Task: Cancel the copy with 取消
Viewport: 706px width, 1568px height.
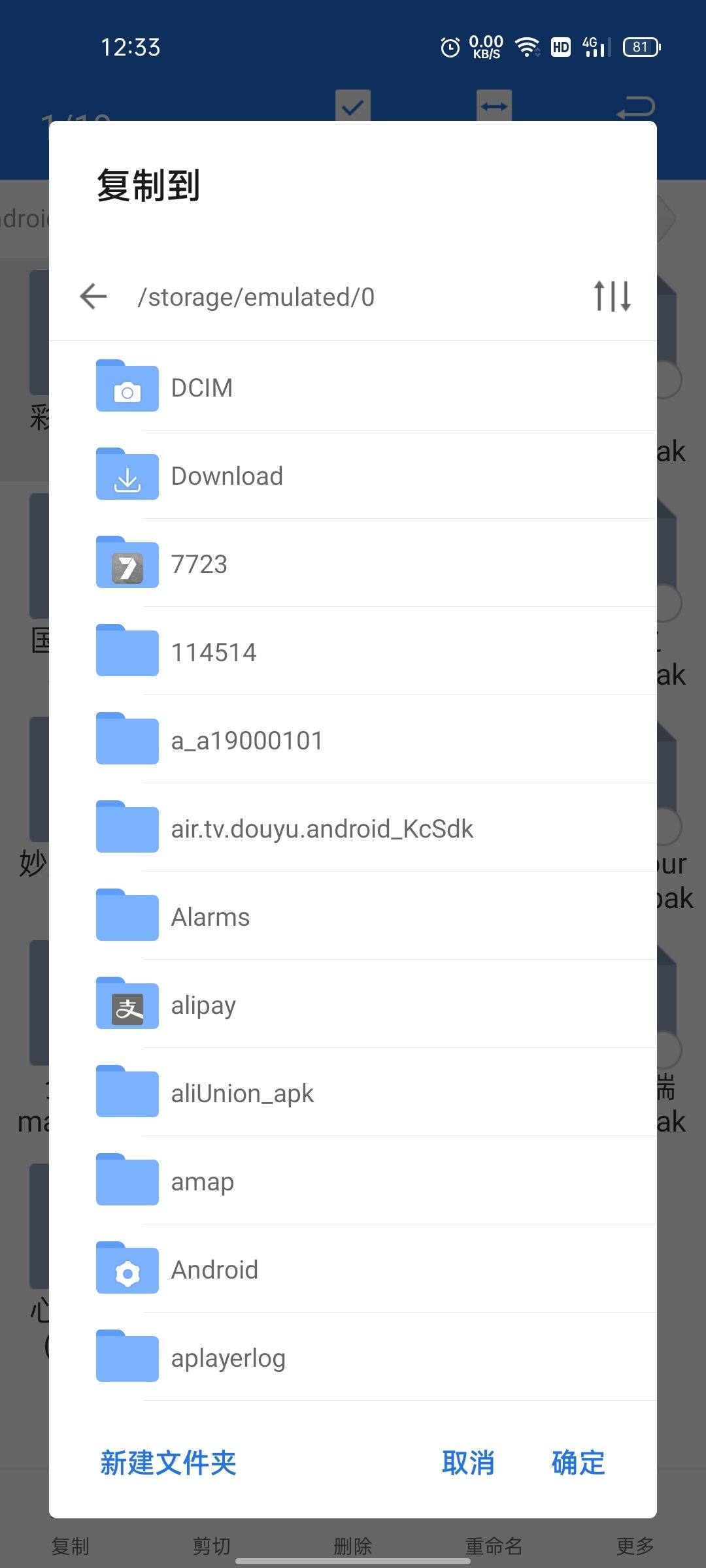Action: [x=468, y=1463]
